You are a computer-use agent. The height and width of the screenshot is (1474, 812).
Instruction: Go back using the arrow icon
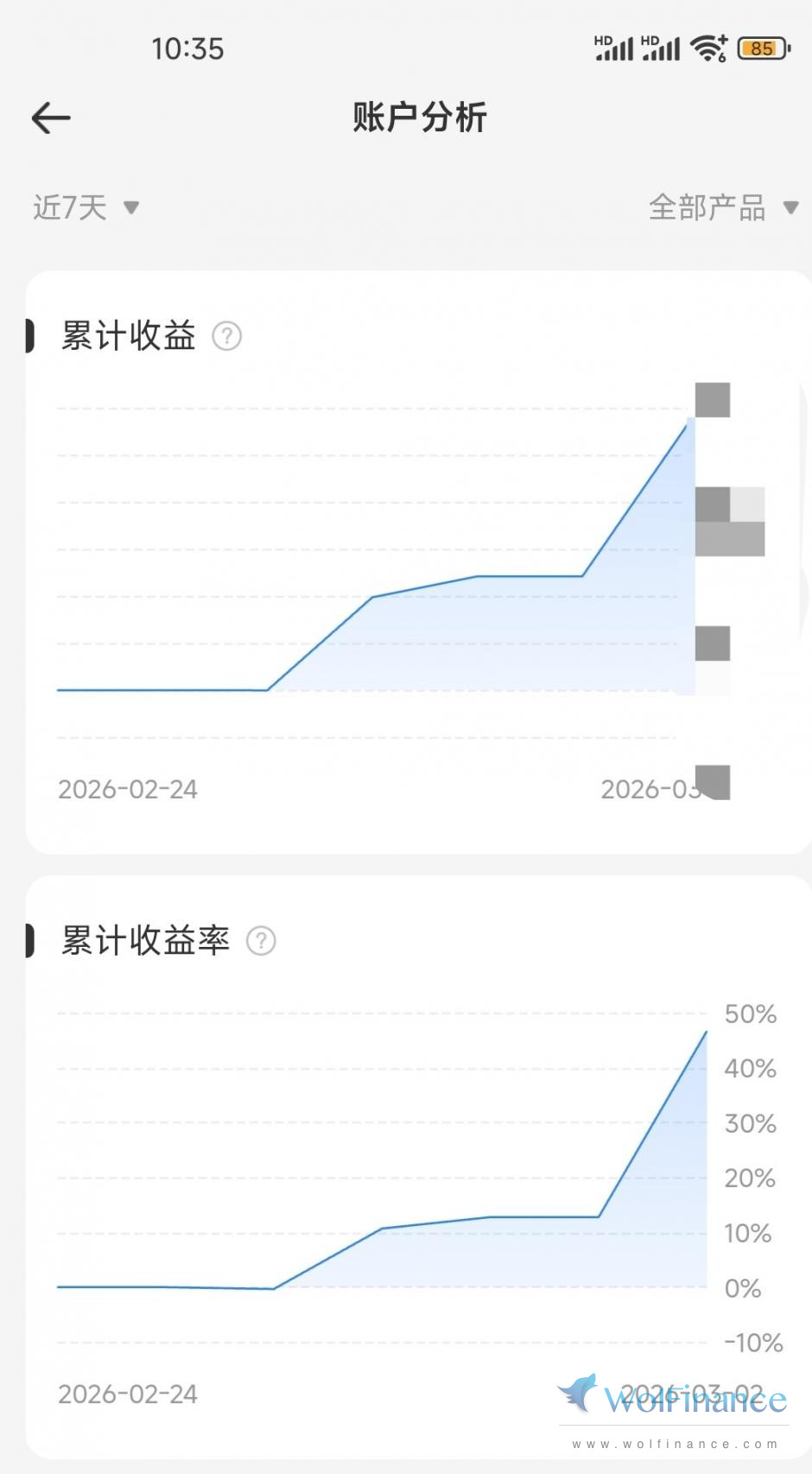[51, 118]
